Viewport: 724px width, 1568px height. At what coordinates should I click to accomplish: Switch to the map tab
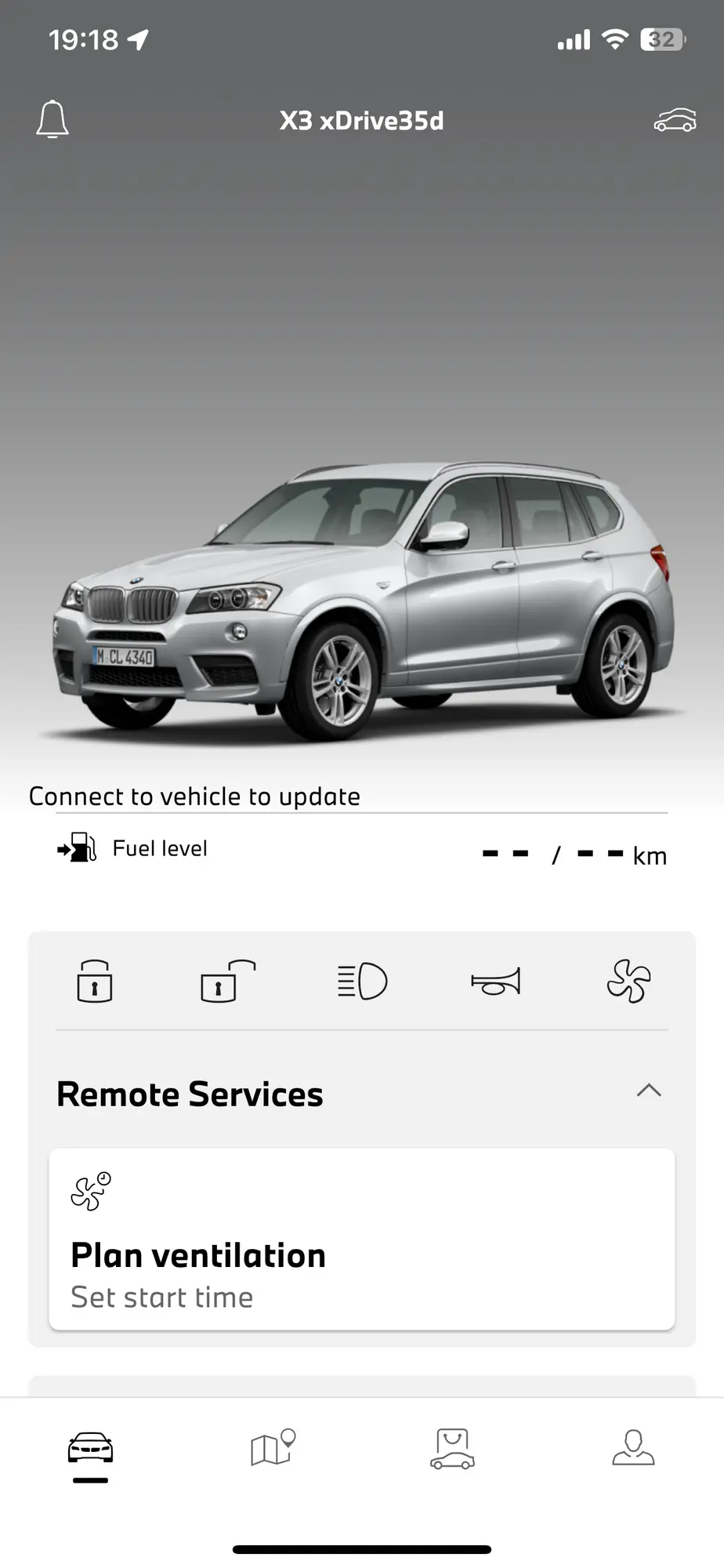click(x=273, y=1447)
